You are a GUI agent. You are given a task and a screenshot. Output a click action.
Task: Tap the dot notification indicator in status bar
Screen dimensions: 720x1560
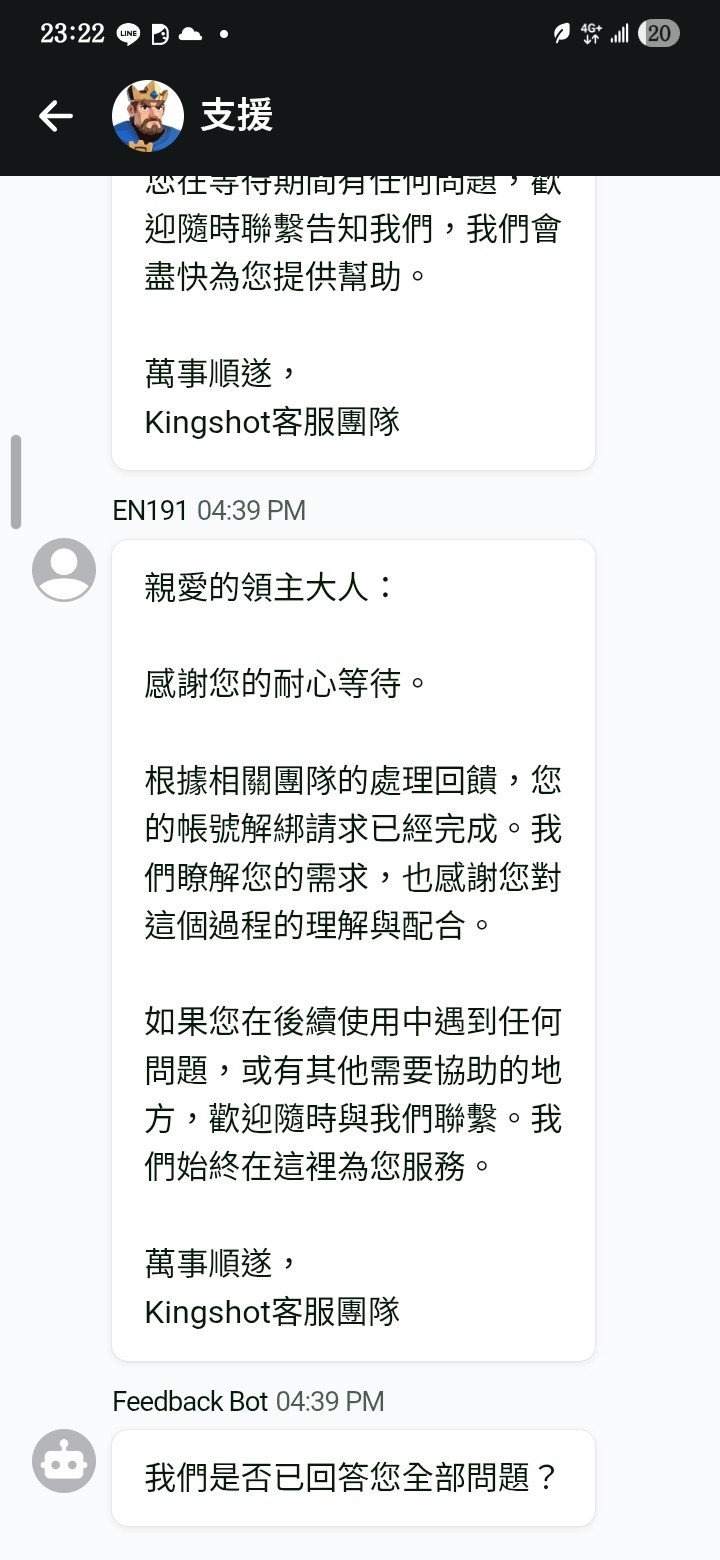225,33
